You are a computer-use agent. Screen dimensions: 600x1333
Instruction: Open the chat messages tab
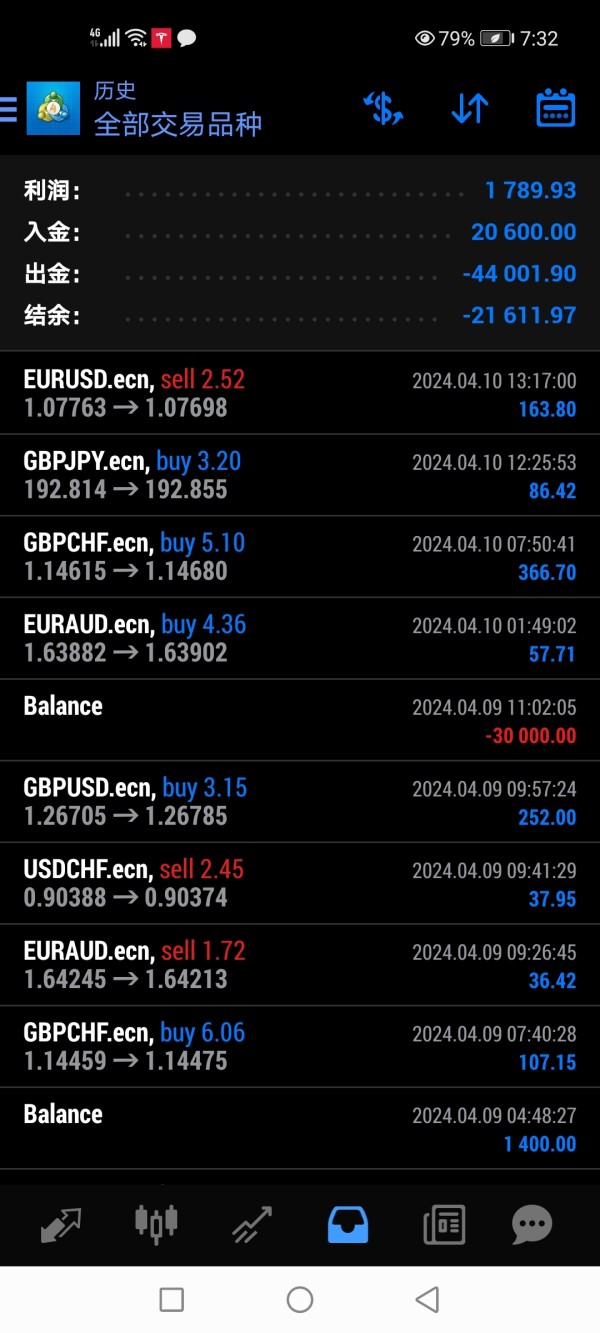[x=532, y=1224]
